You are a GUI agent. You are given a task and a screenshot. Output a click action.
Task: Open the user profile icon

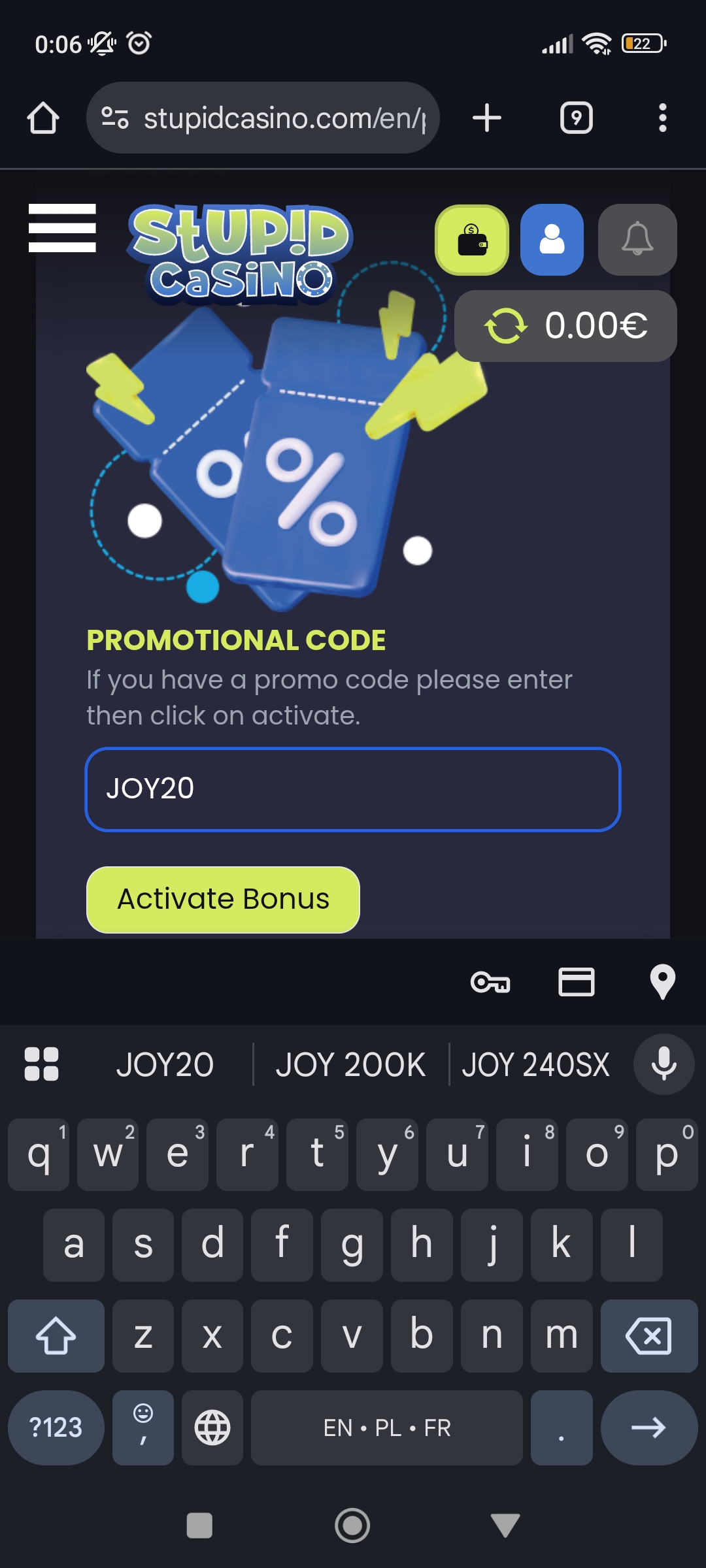point(552,240)
